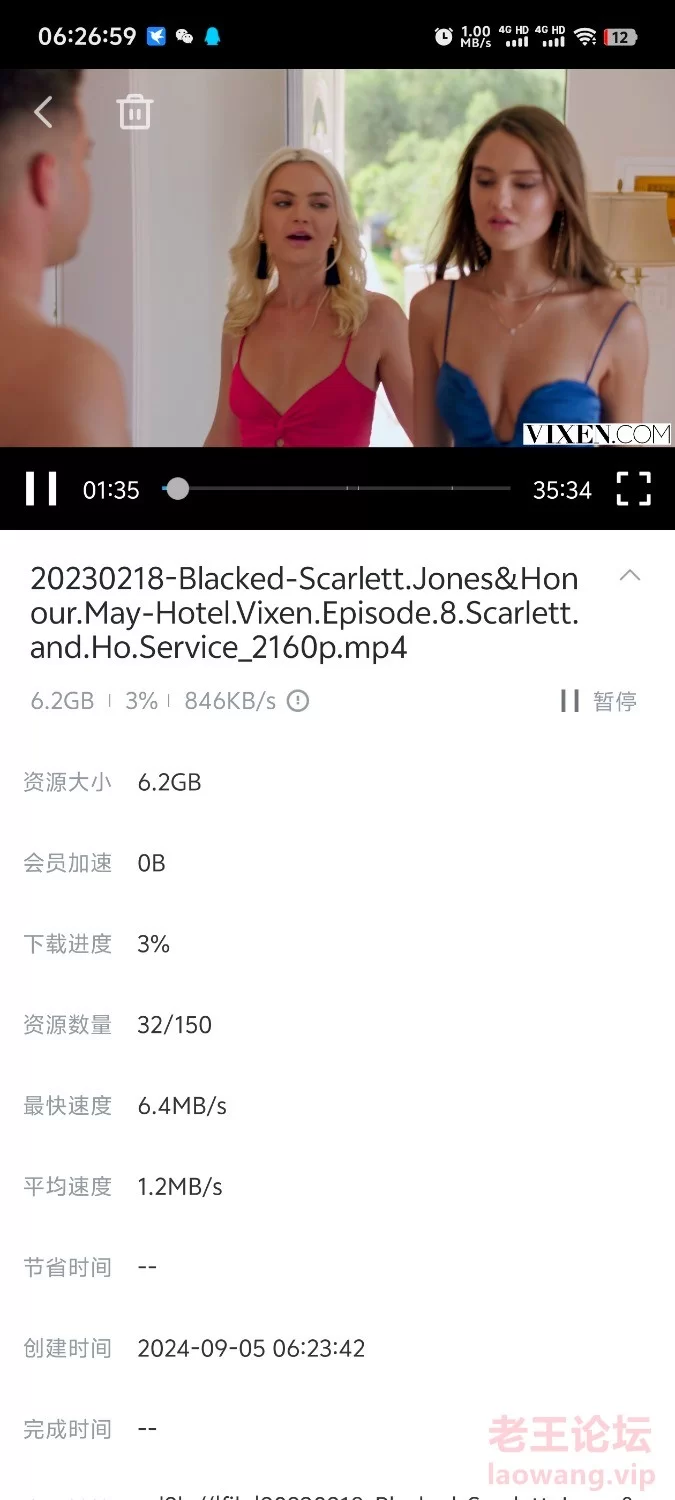Tap the video progress bar to seek
This screenshot has height=1500, width=675.
point(340,489)
